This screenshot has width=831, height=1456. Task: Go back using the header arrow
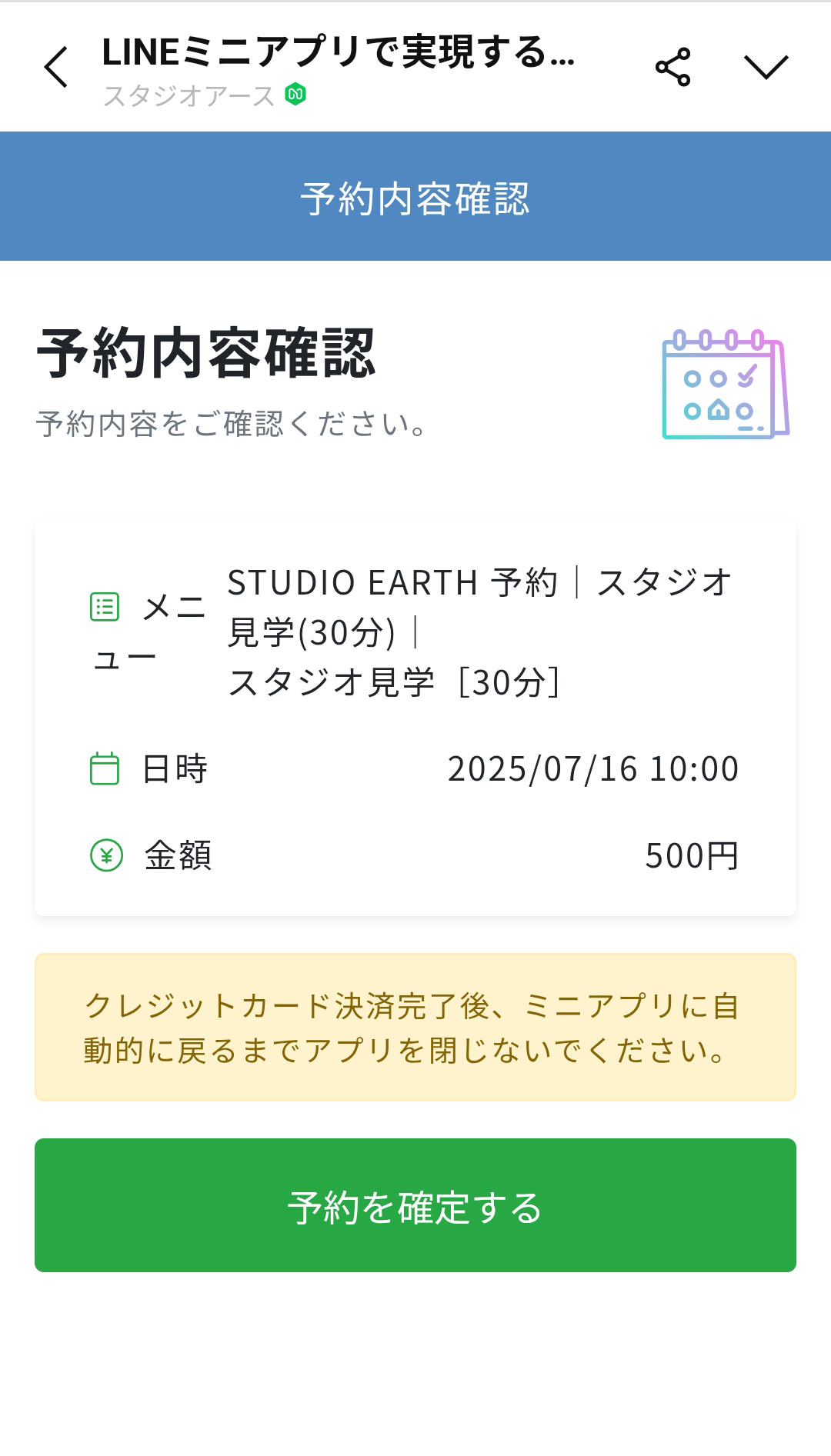tap(56, 67)
